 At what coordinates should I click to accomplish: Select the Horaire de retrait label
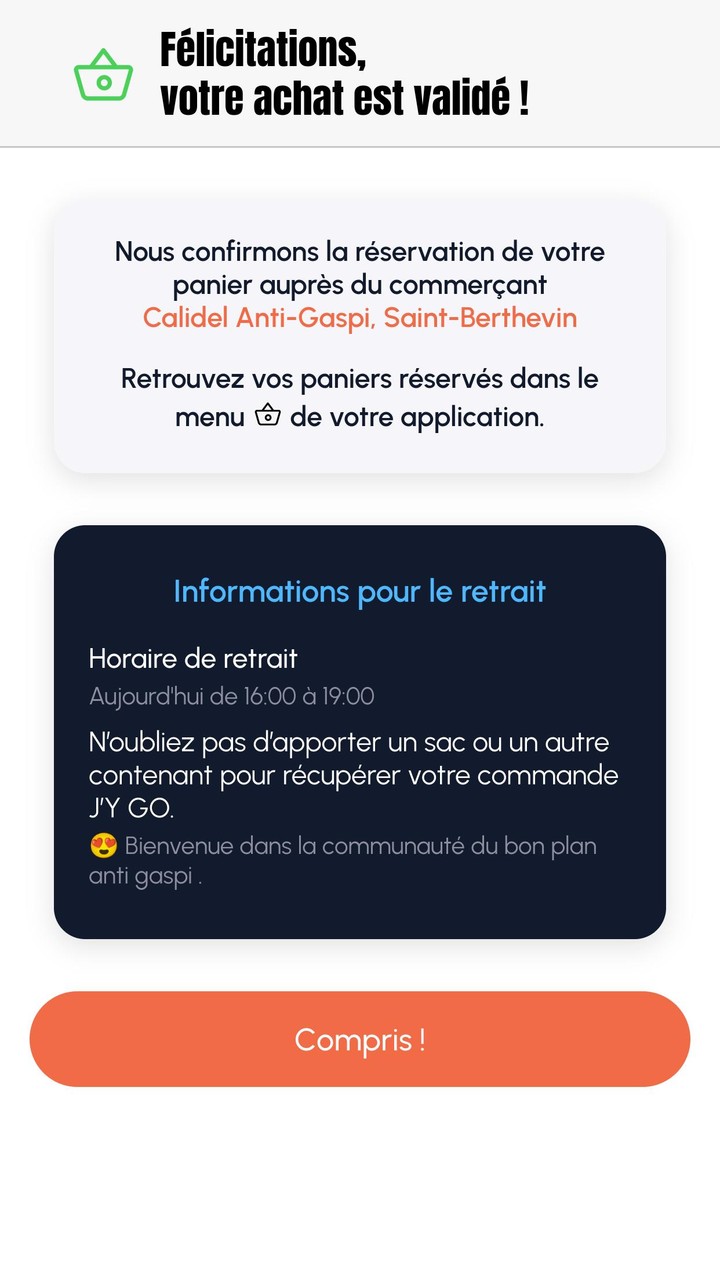point(193,658)
